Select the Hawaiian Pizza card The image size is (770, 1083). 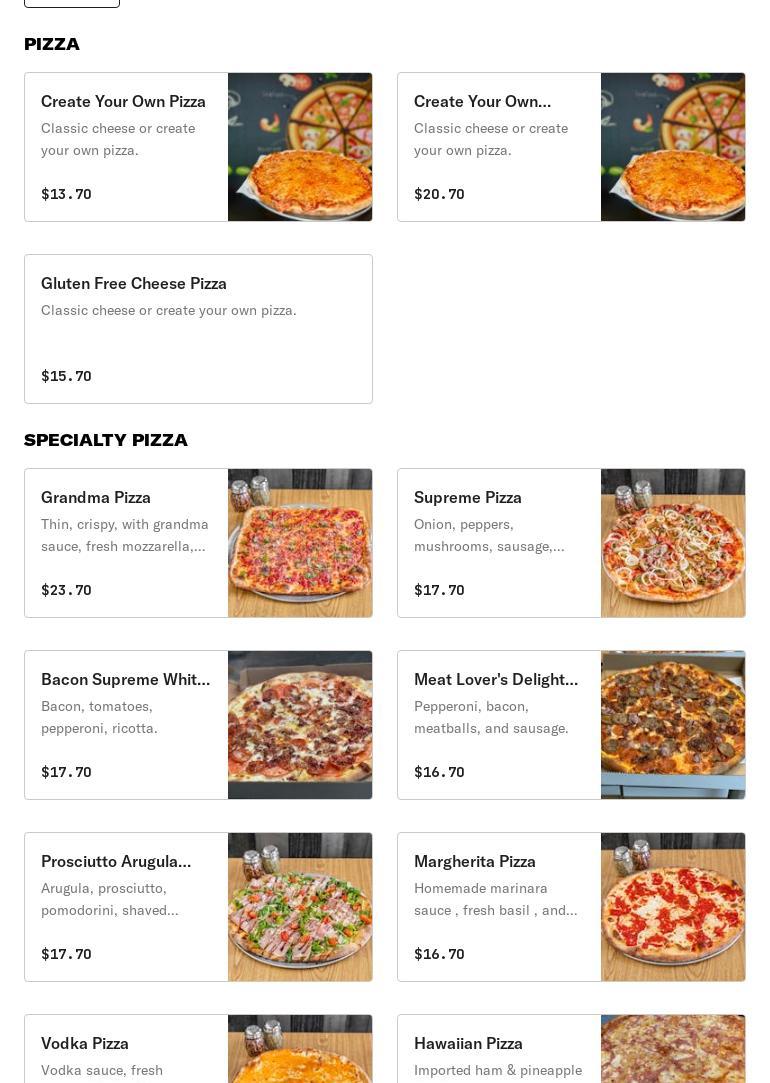pos(571,1050)
